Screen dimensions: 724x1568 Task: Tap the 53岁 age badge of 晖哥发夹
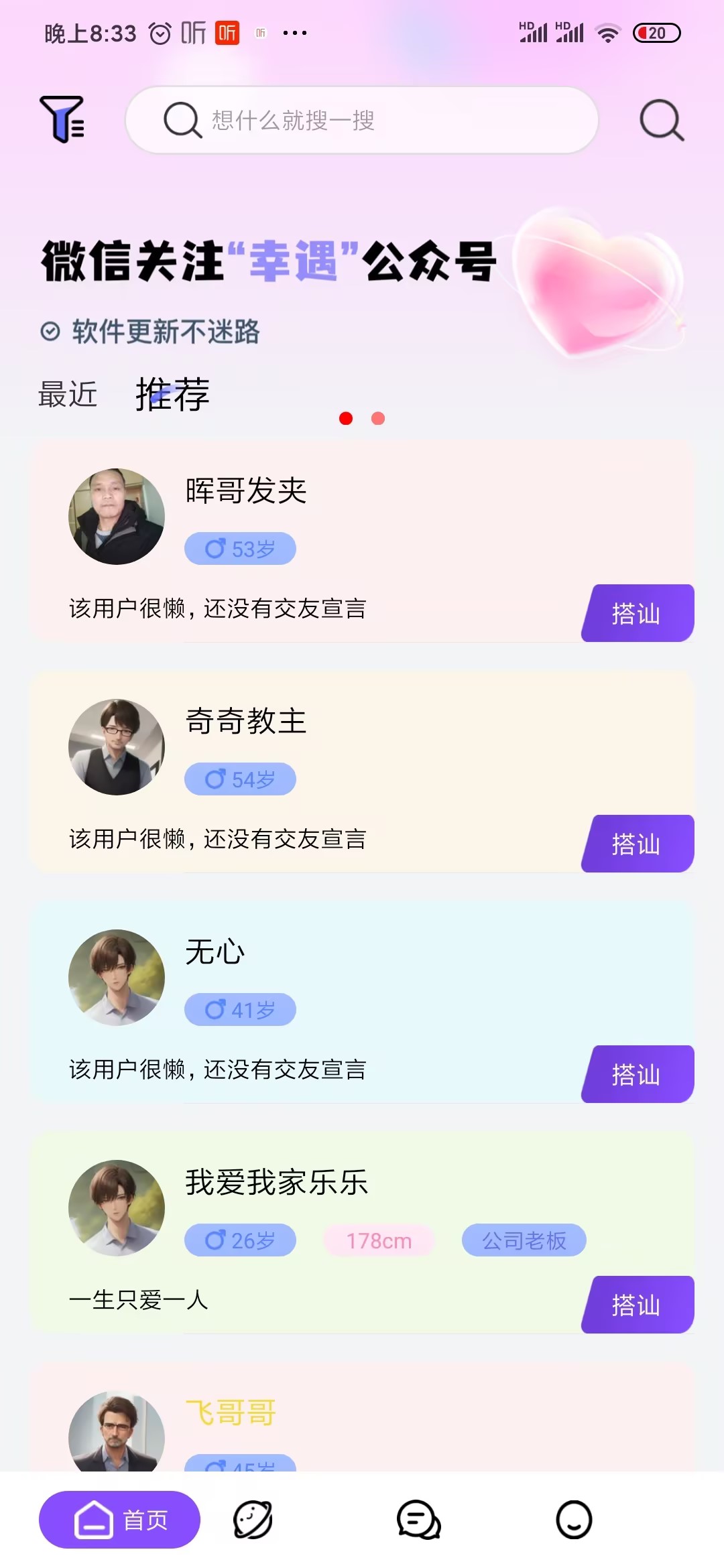[240, 547]
